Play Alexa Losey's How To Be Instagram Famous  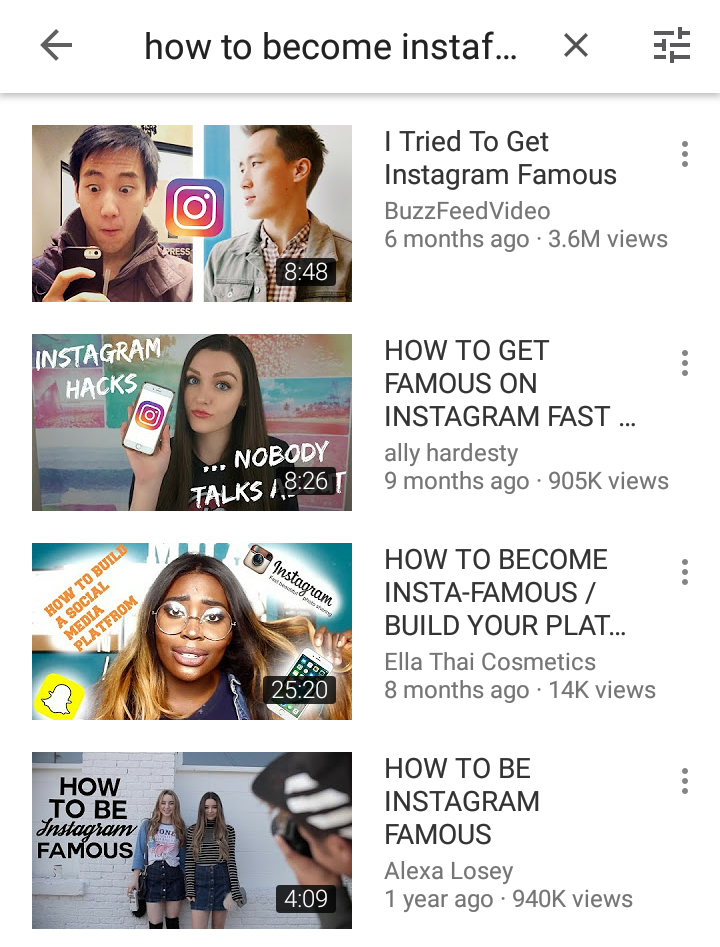(192, 840)
